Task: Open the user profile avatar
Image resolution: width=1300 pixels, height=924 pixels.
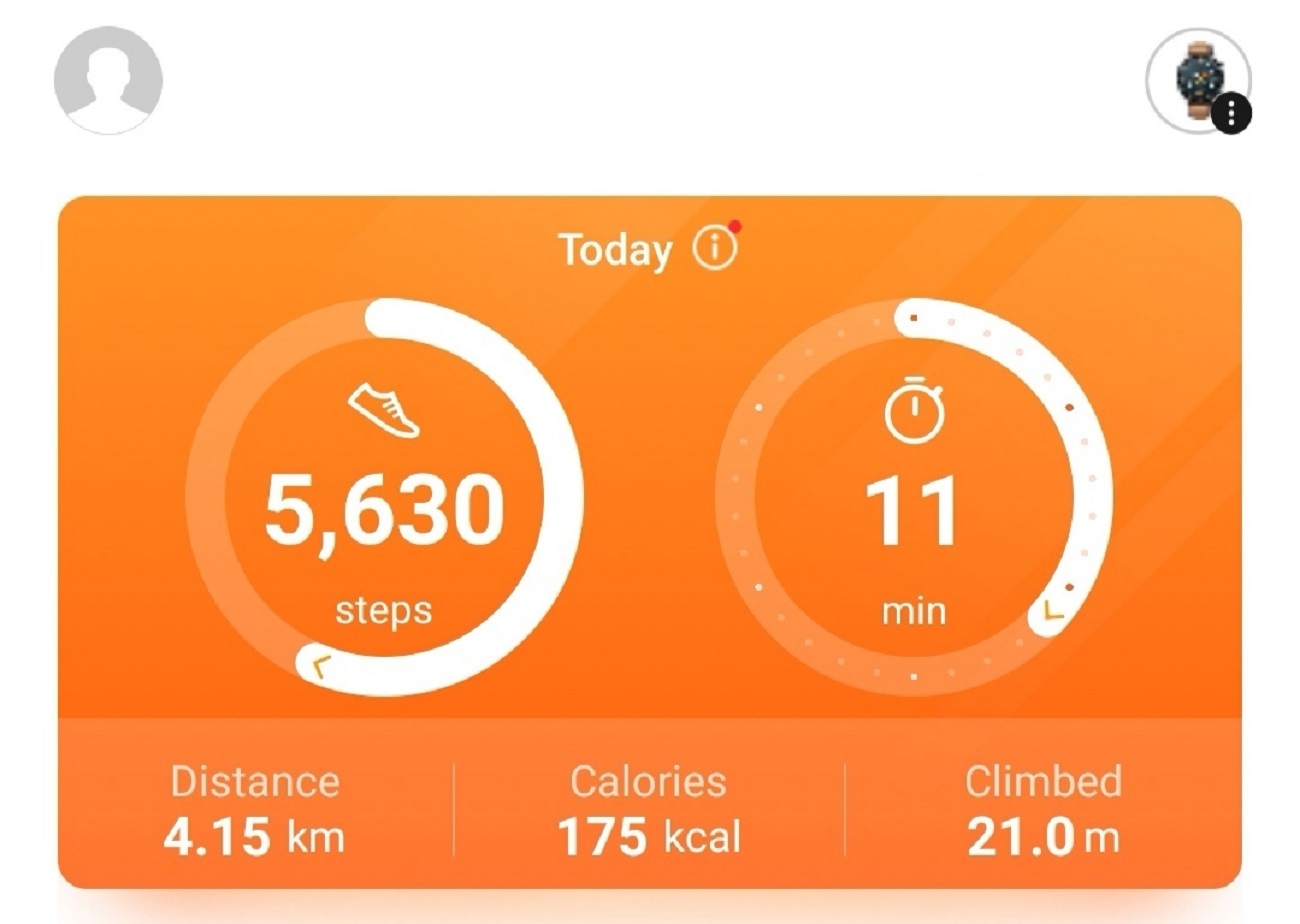Action: [x=108, y=80]
